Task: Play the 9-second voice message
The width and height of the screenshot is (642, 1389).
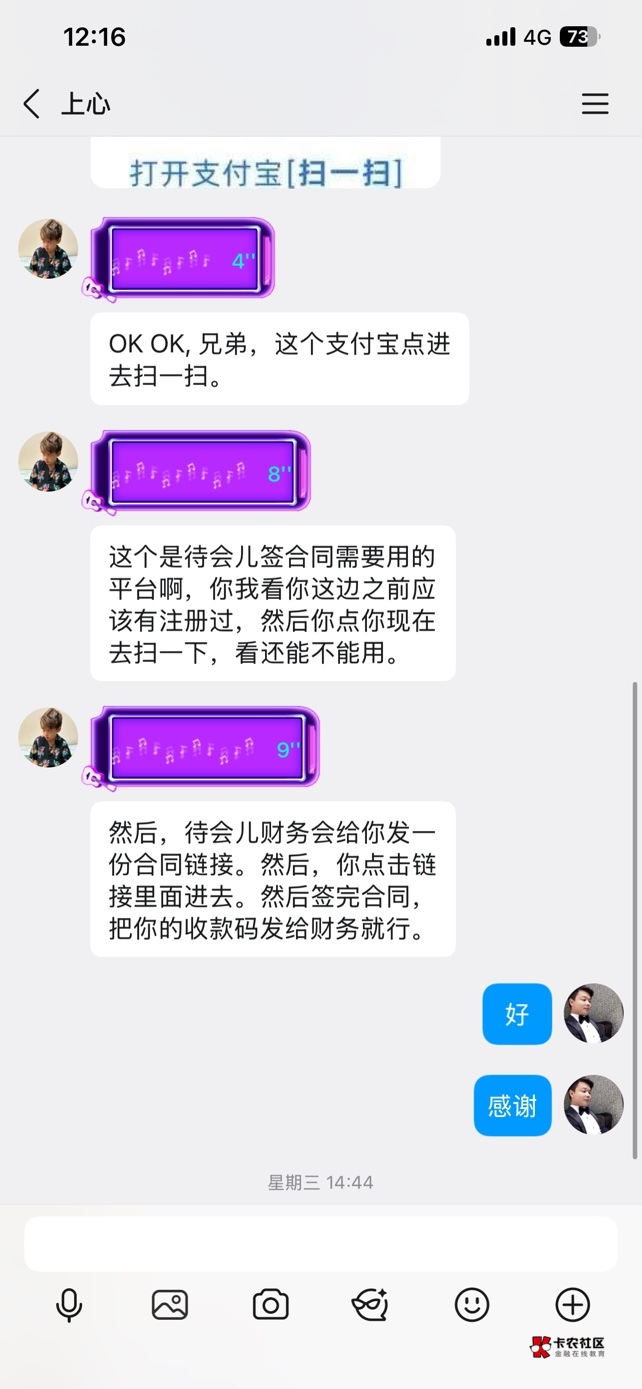Action: 207,748
